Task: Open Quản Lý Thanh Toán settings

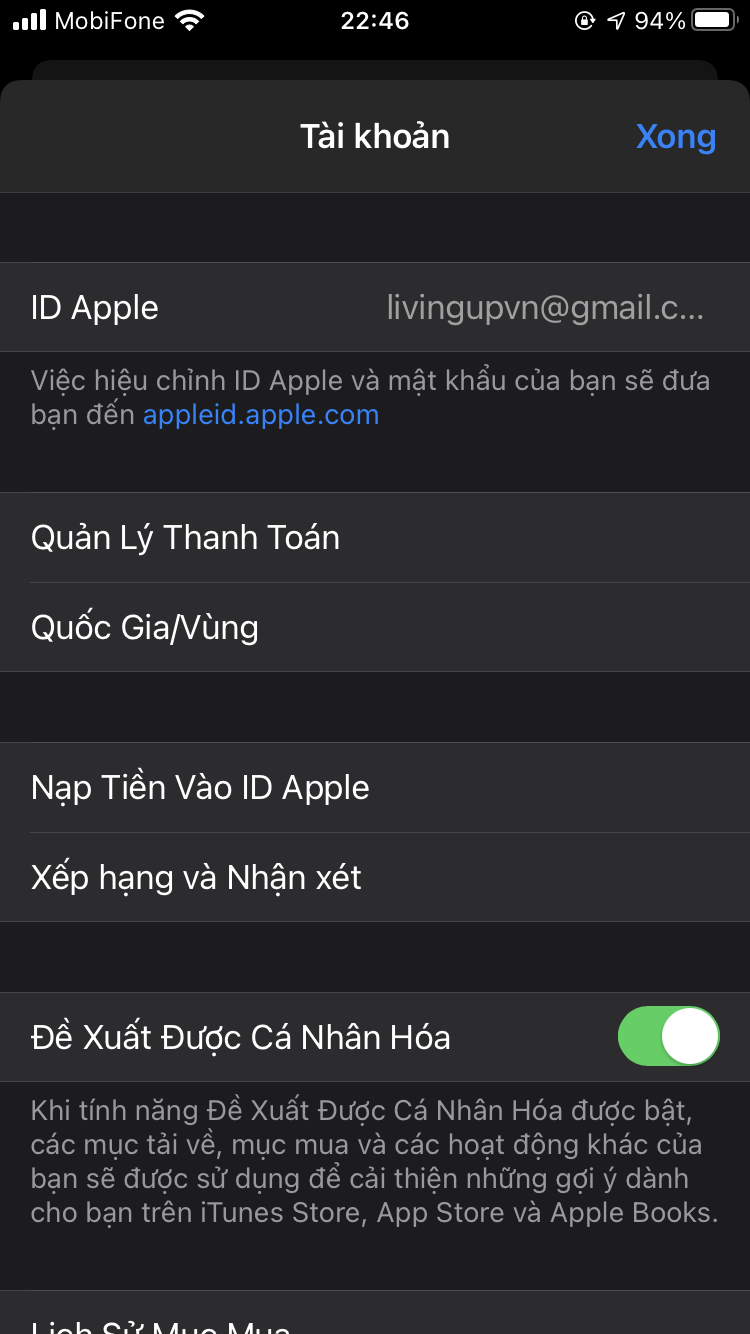Action: coord(375,537)
